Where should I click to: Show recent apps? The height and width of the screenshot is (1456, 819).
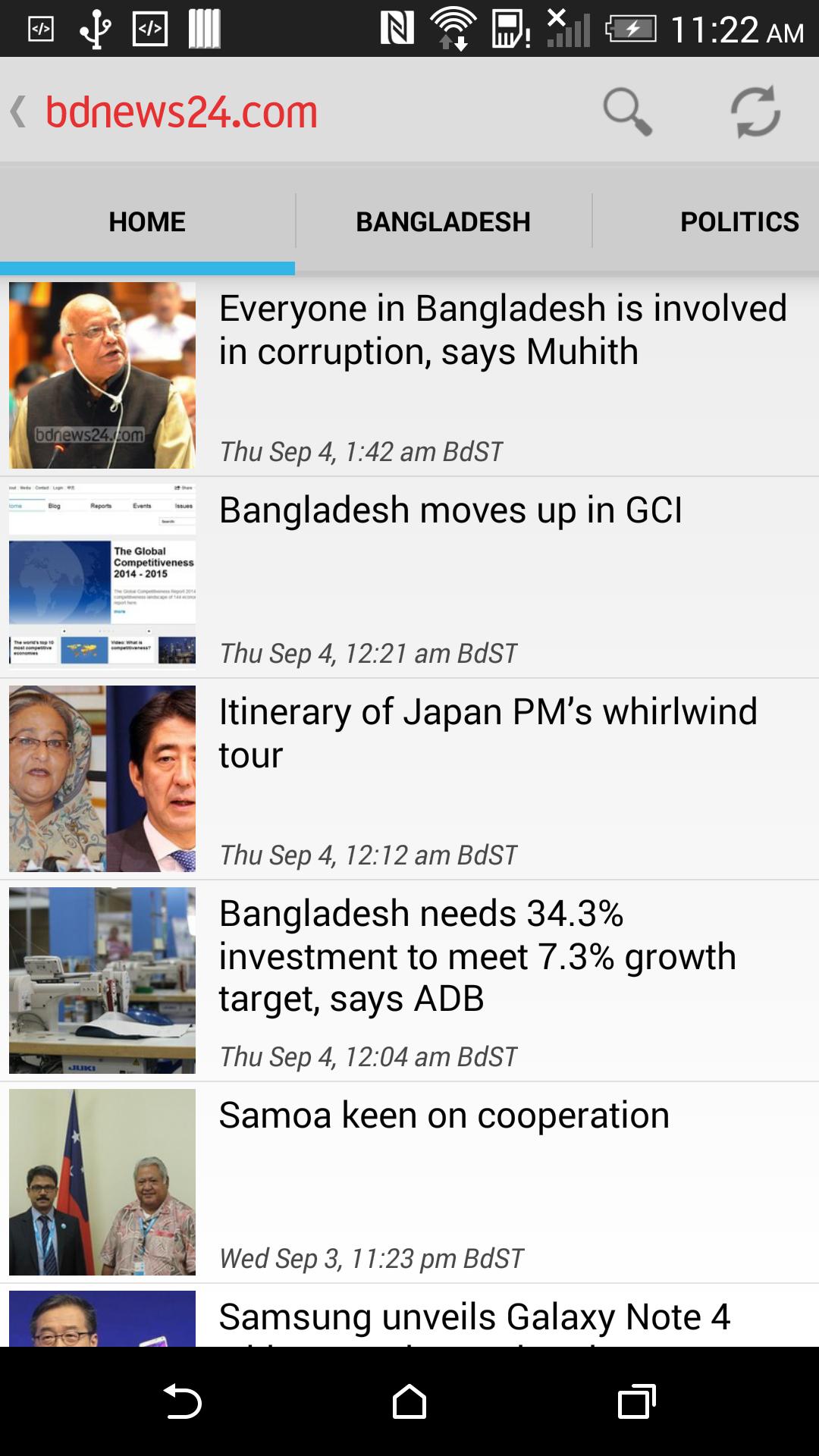click(x=637, y=1401)
